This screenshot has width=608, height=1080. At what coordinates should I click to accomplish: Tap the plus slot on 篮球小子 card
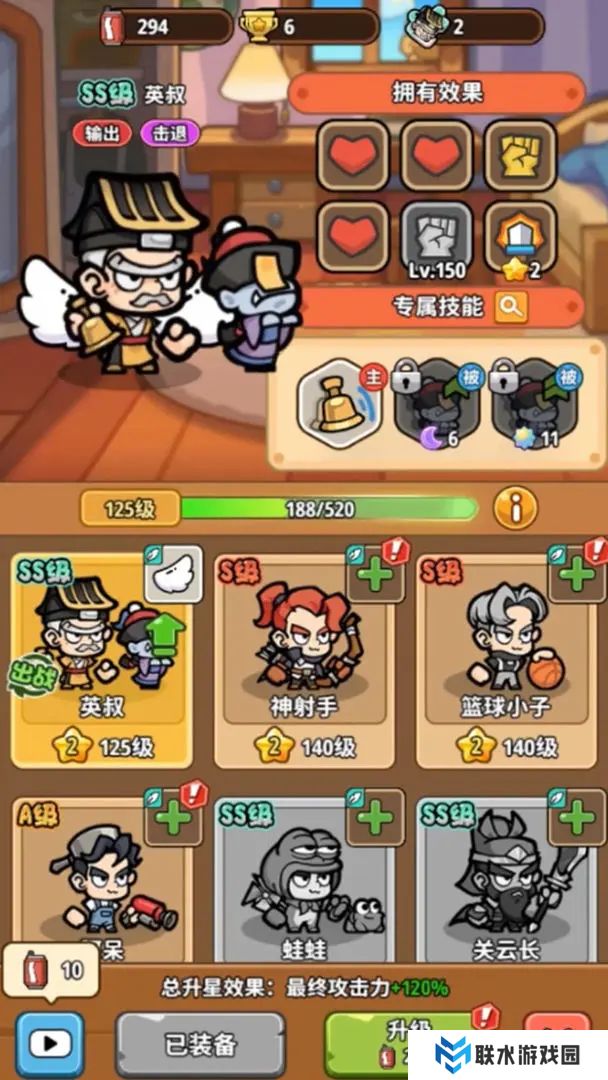coord(576,574)
